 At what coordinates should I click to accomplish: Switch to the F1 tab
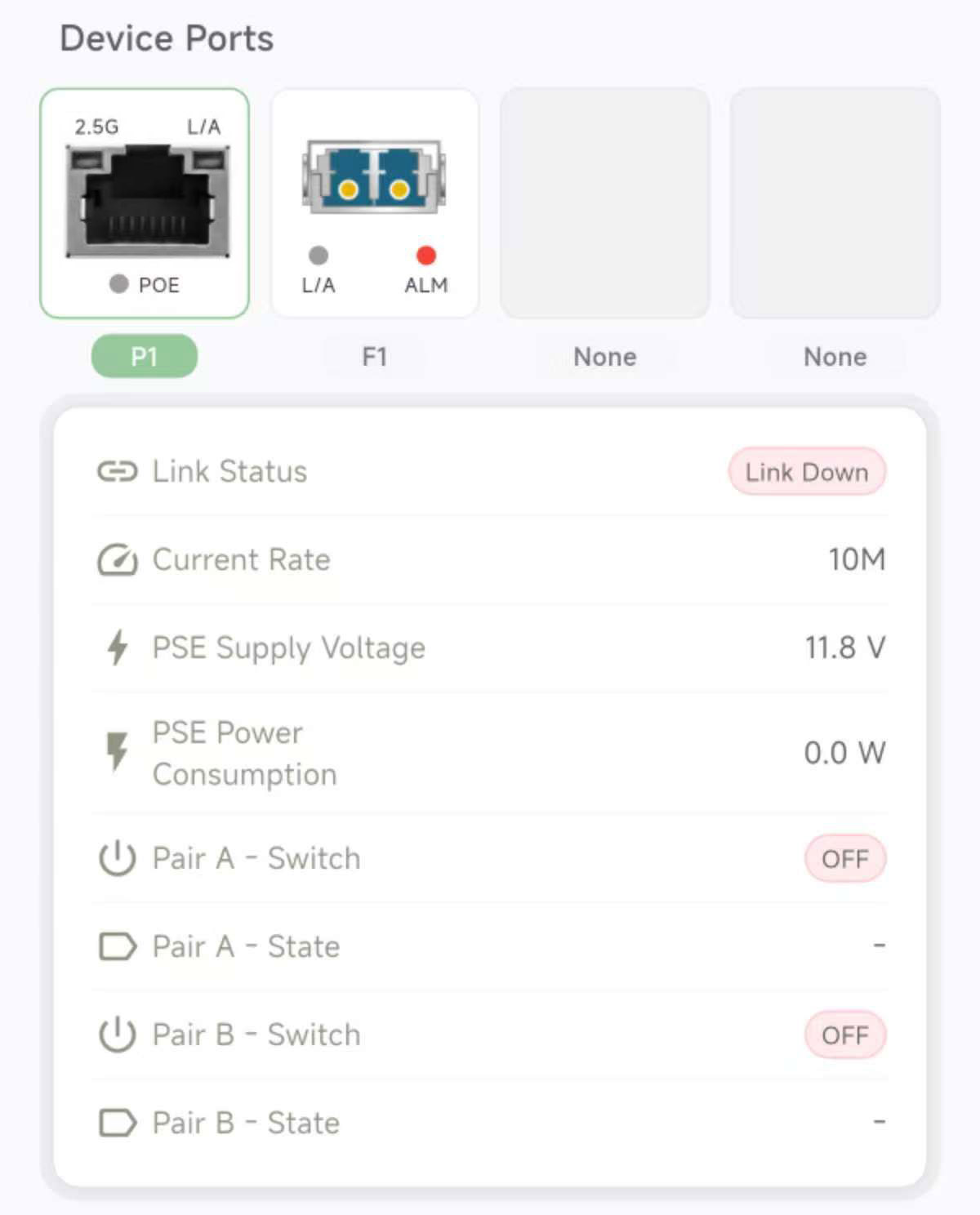(375, 356)
